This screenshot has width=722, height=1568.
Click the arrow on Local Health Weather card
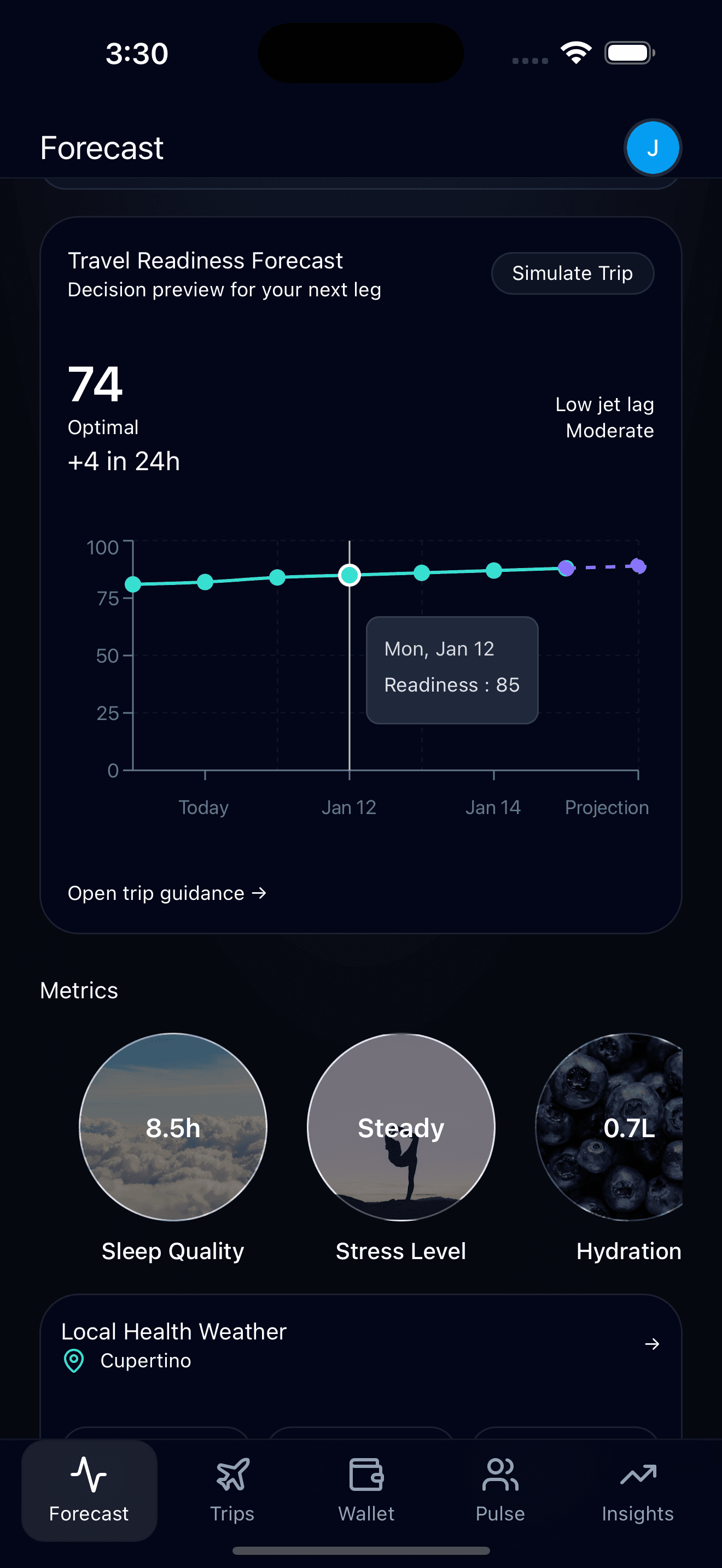click(652, 1344)
